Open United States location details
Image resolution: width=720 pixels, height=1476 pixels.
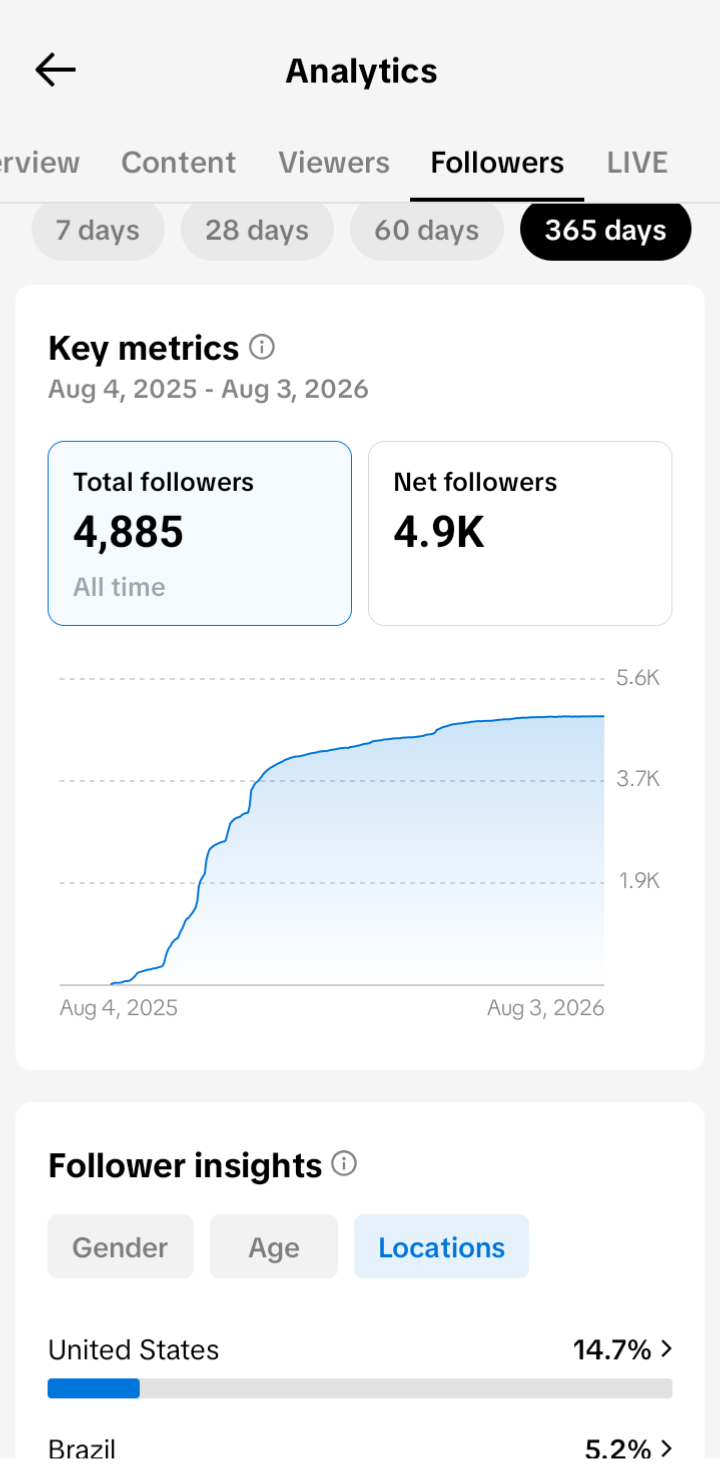[360, 1365]
